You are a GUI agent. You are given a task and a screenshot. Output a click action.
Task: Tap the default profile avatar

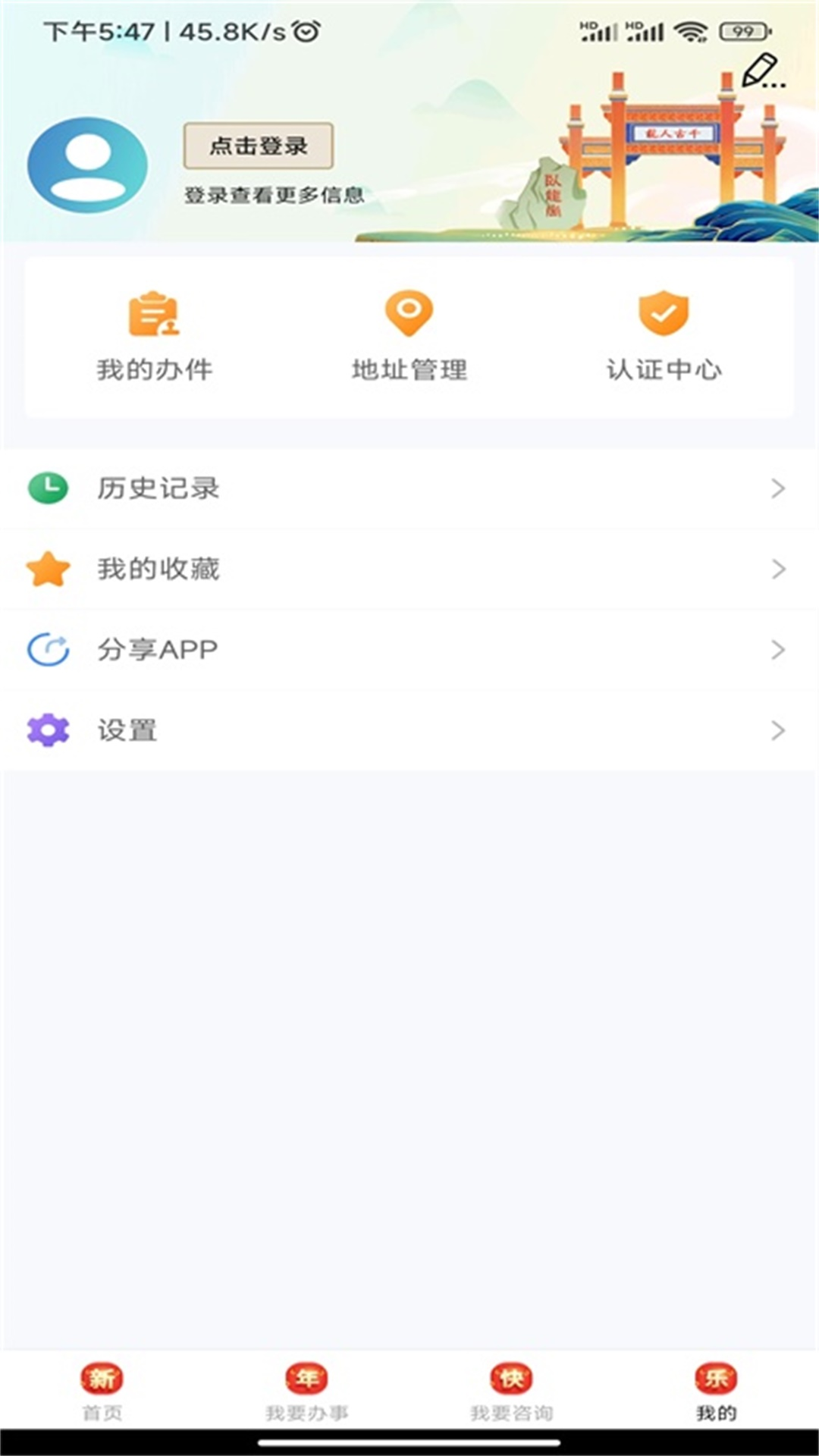click(x=87, y=165)
